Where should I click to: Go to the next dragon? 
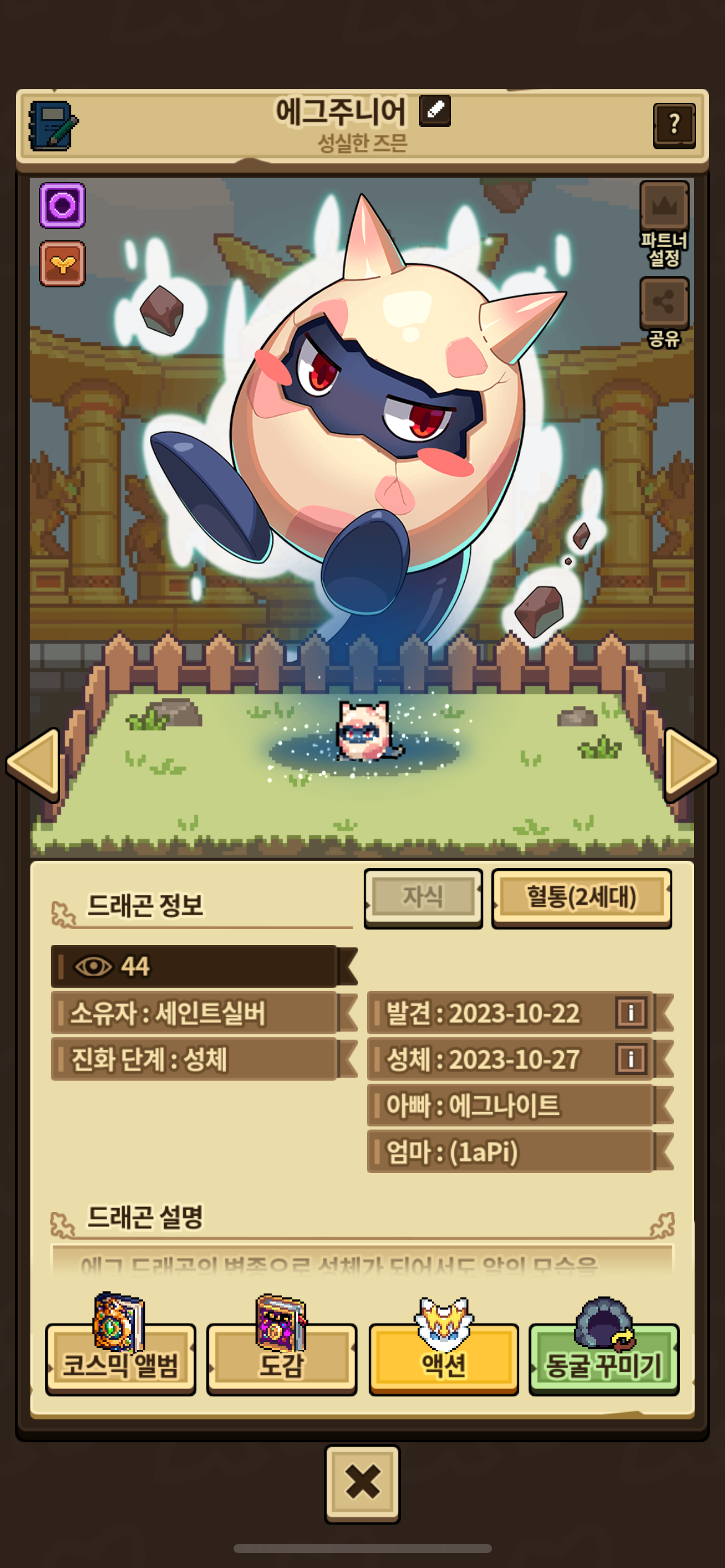pos(690,765)
